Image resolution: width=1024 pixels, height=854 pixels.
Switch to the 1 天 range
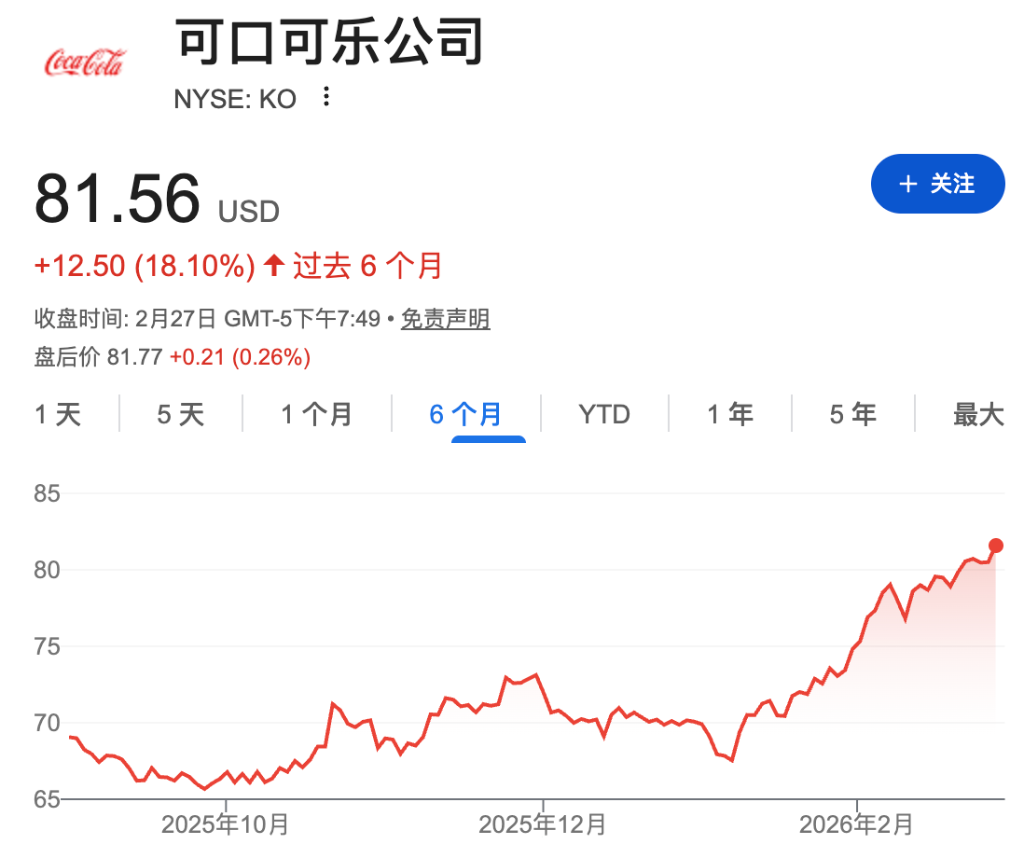click(58, 414)
